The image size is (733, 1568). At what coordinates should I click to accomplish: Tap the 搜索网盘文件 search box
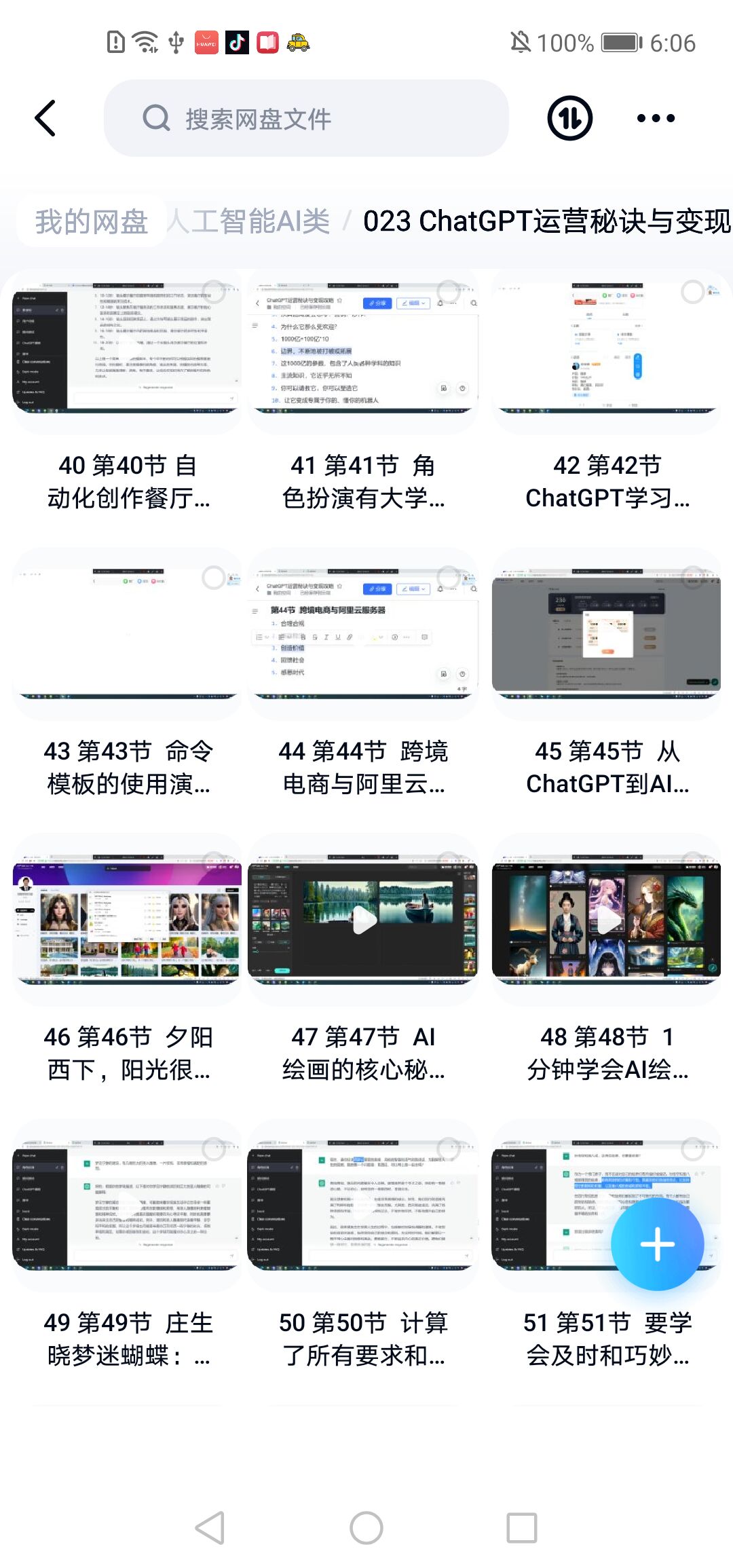pos(305,118)
